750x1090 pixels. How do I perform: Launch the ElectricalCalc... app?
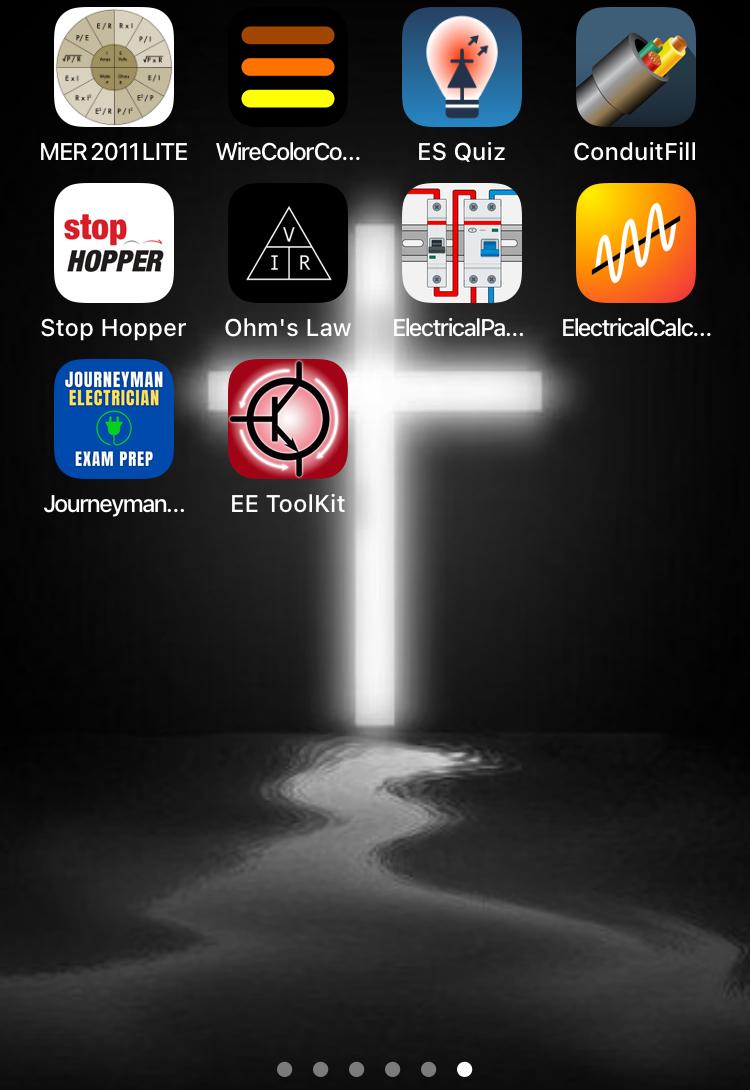coord(635,243)
